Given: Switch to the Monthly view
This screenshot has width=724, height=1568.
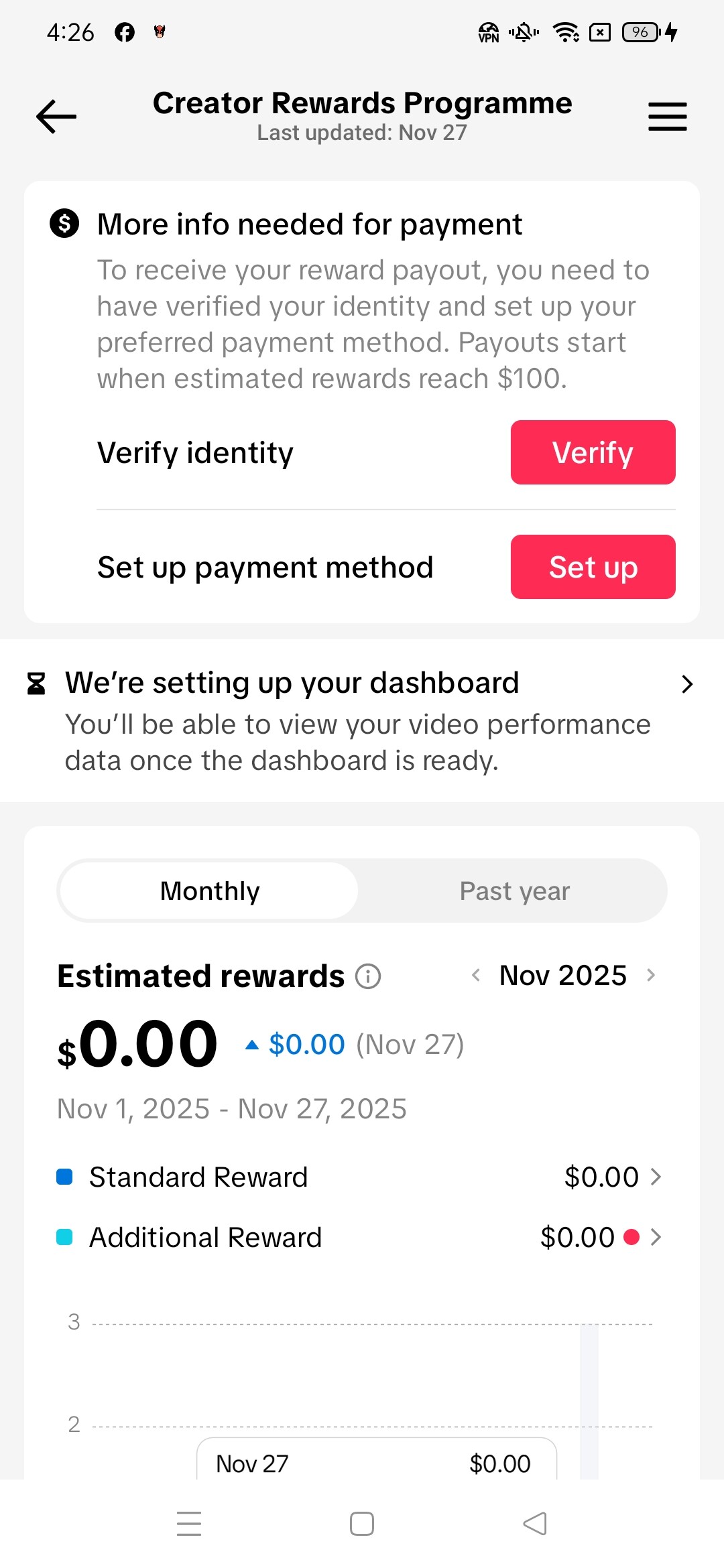Looking at the screenshot, I should pyautogui.click(x=210, y=891).
